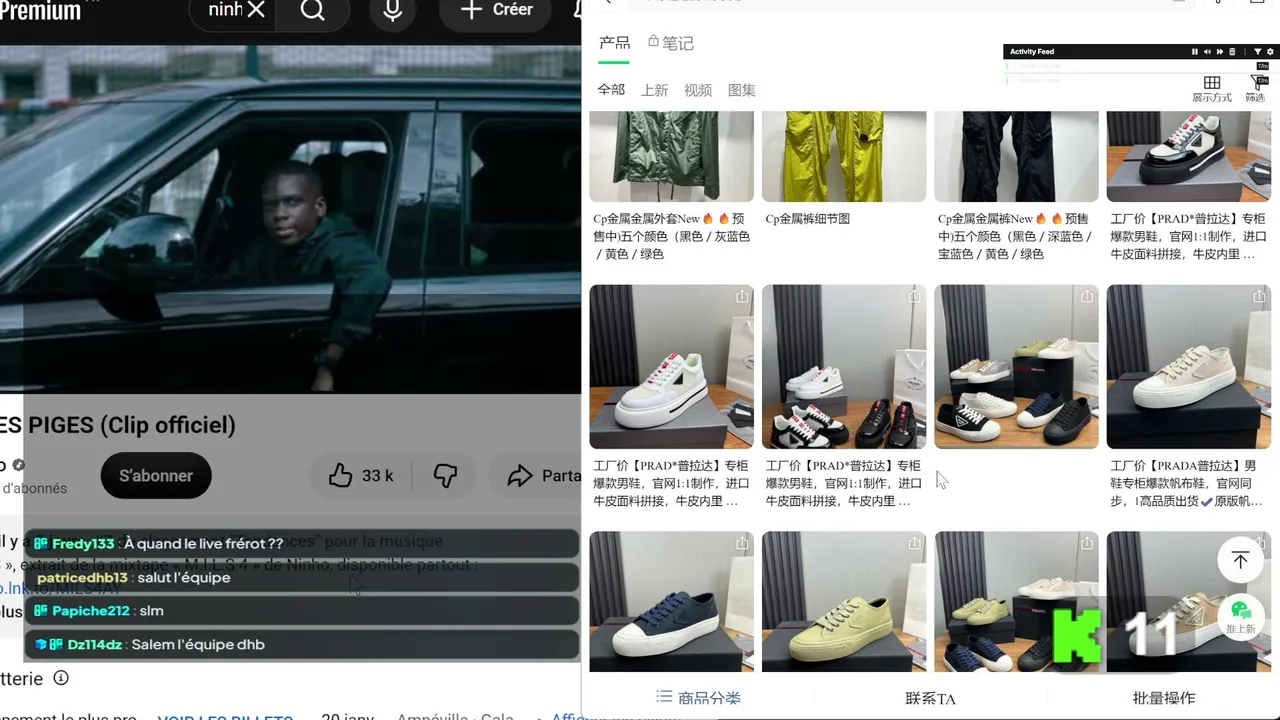Change layout via 展示方式
Image resolution: width=1280 pixels, height=720 pixels.
tap(1212, 89)
